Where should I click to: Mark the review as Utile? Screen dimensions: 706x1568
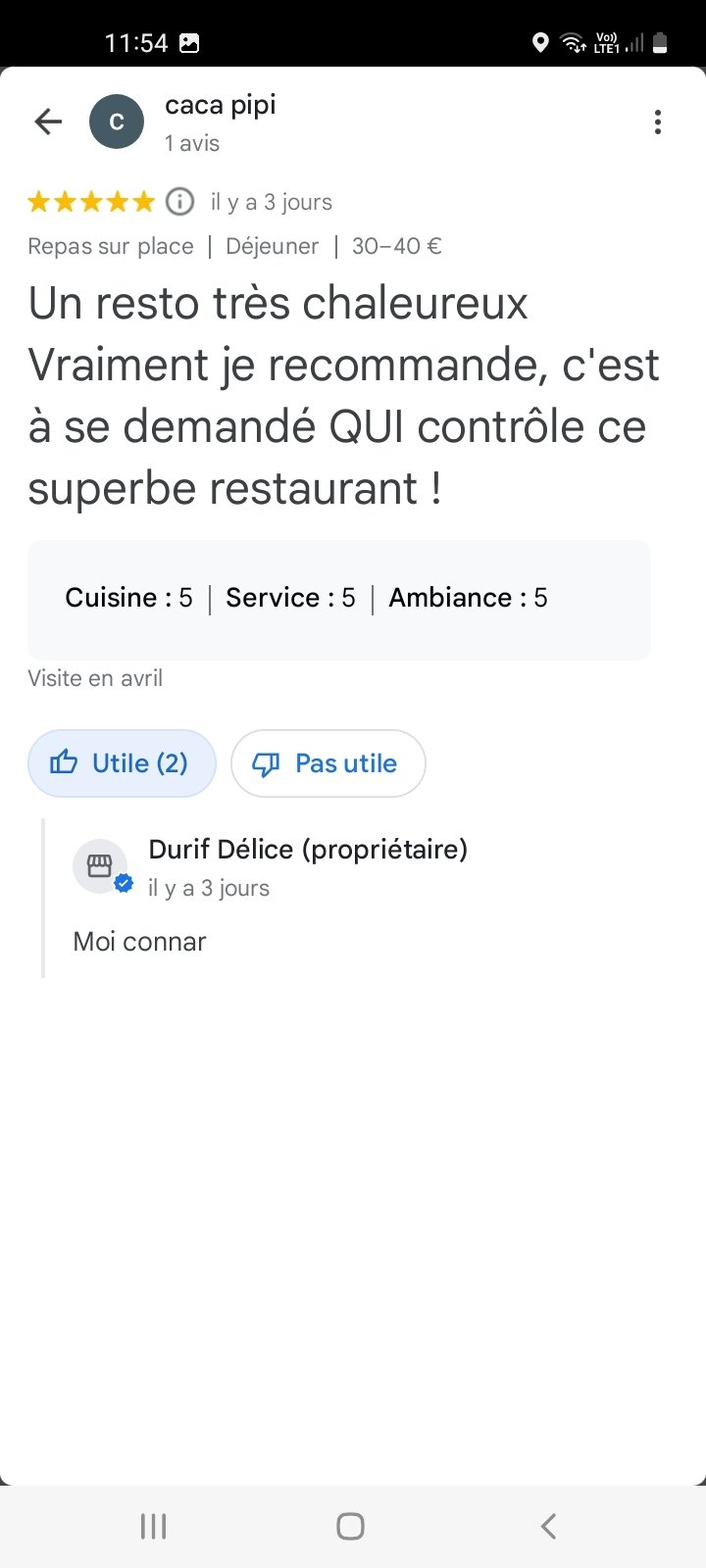122,763
